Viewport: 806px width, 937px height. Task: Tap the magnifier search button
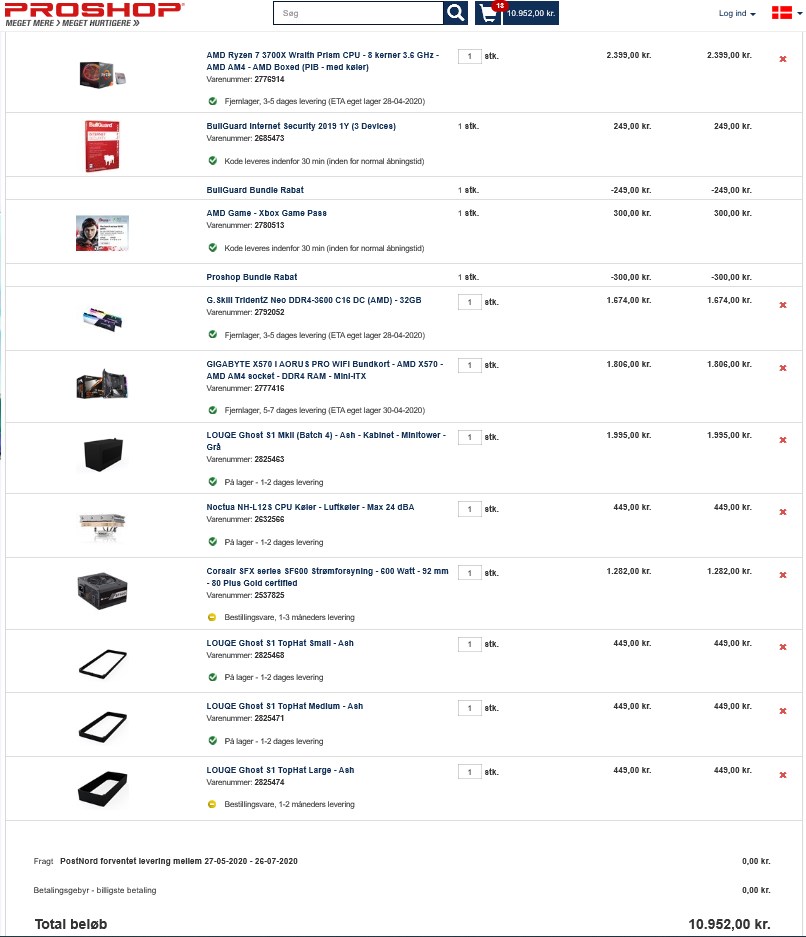(x=456, y=13)
